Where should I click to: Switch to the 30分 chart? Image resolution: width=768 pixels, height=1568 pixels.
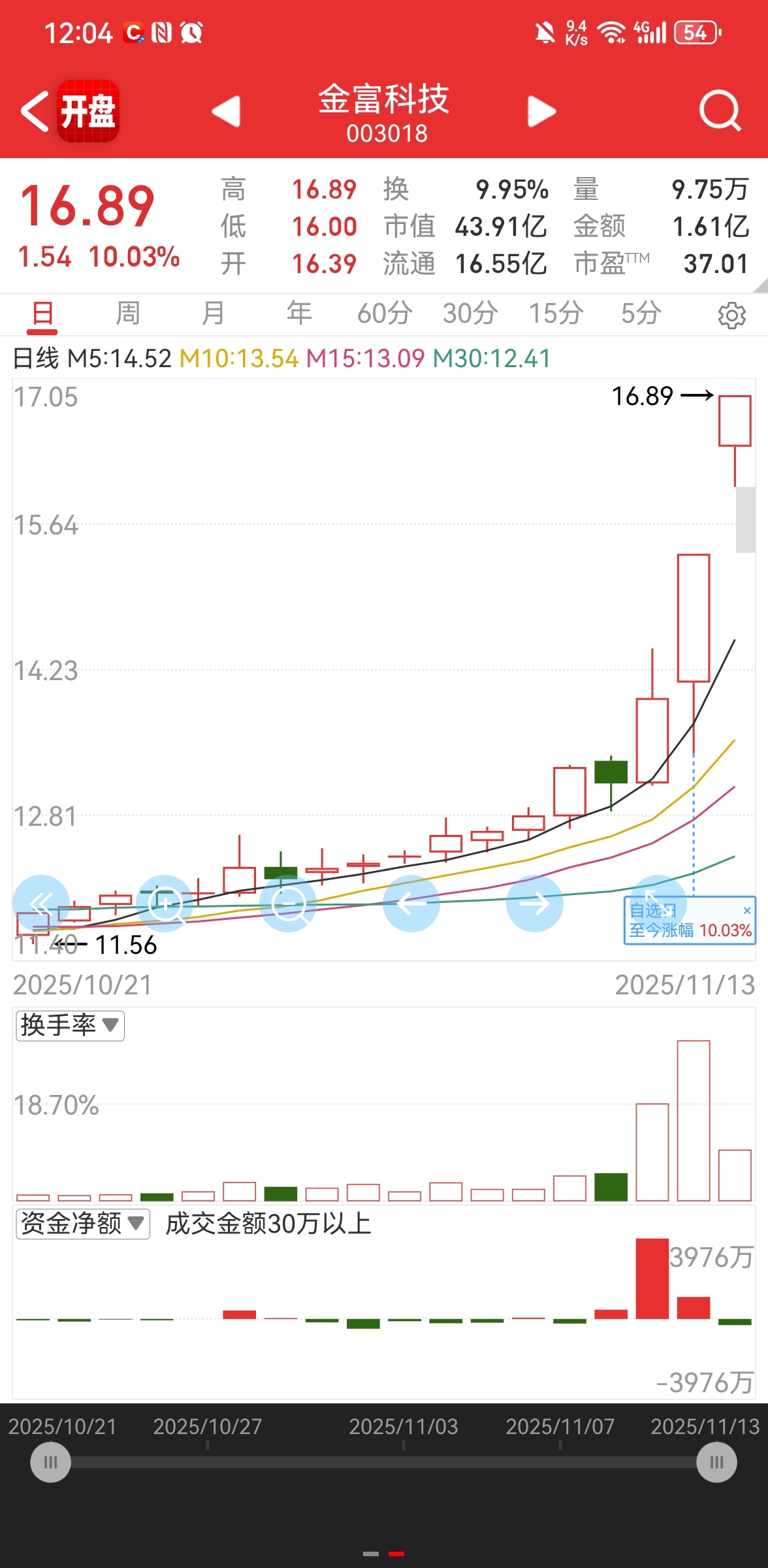pyautogui.click(x=470, y=314)
